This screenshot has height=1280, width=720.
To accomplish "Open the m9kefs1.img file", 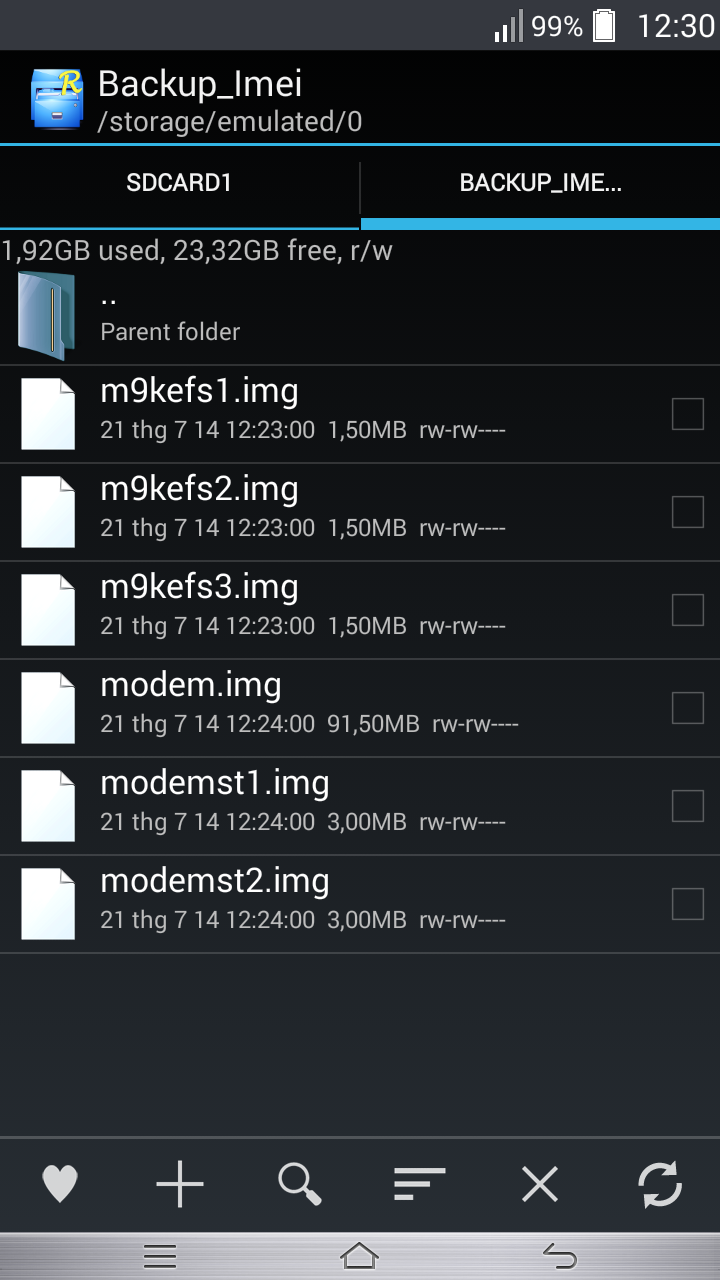I will click(x=300, y=412).
